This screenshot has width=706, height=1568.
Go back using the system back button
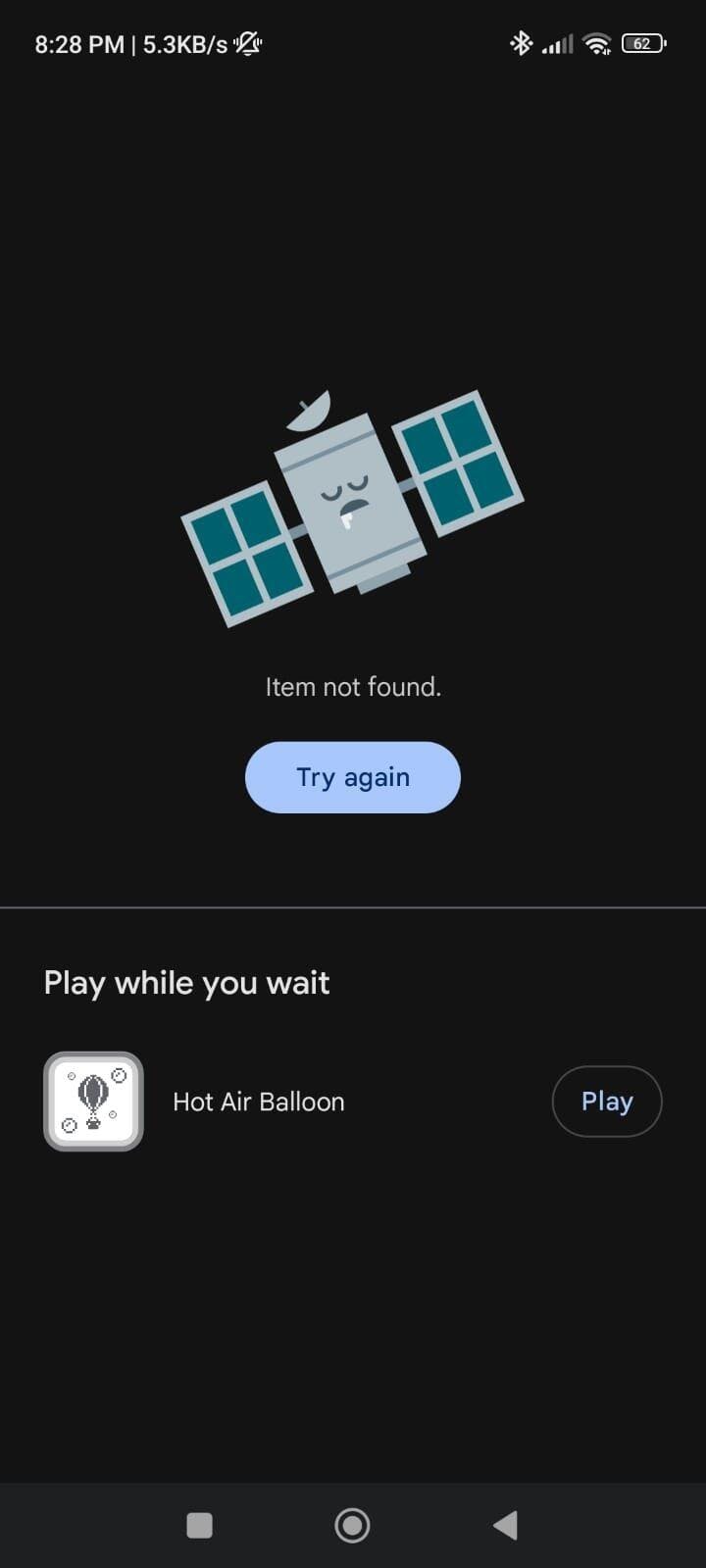coord(505,1525)
